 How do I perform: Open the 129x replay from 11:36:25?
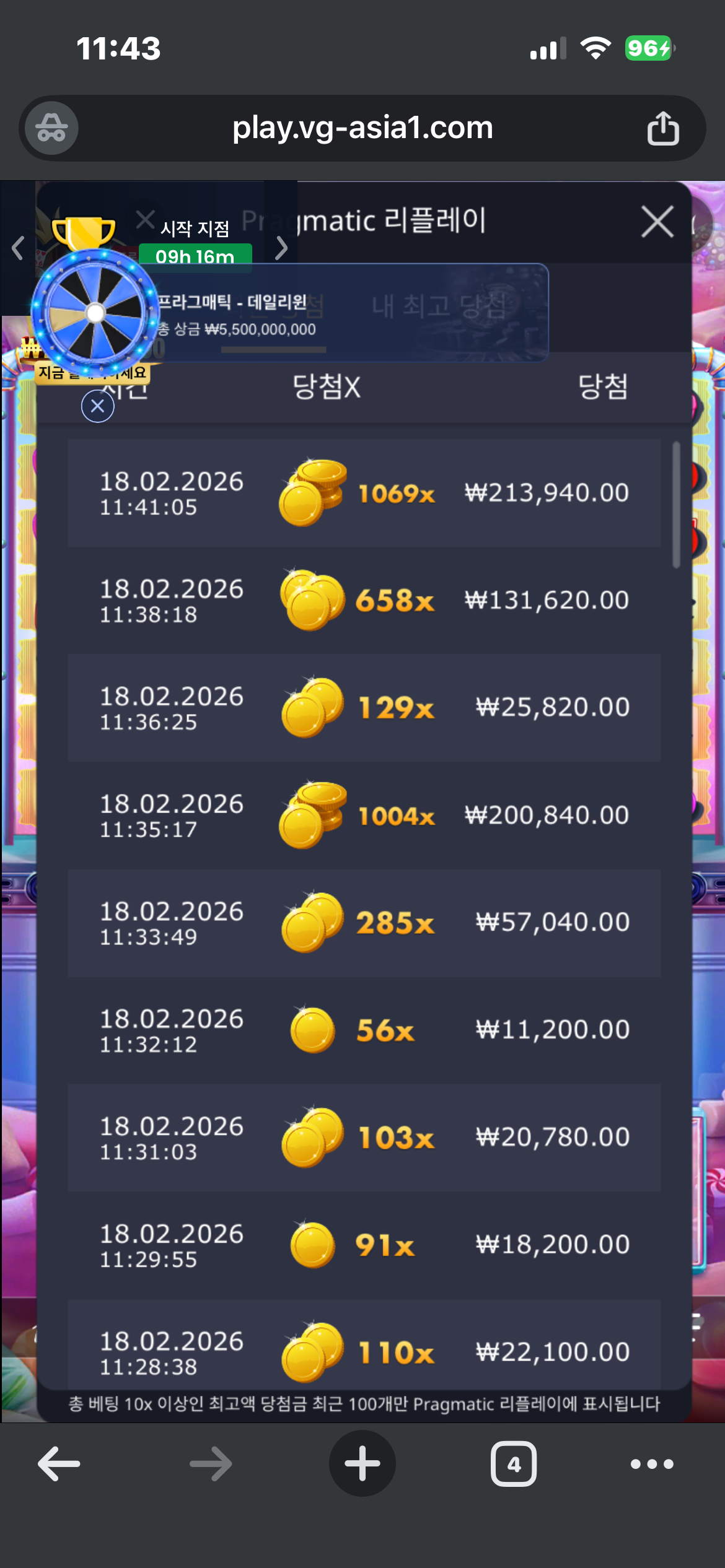364,708
